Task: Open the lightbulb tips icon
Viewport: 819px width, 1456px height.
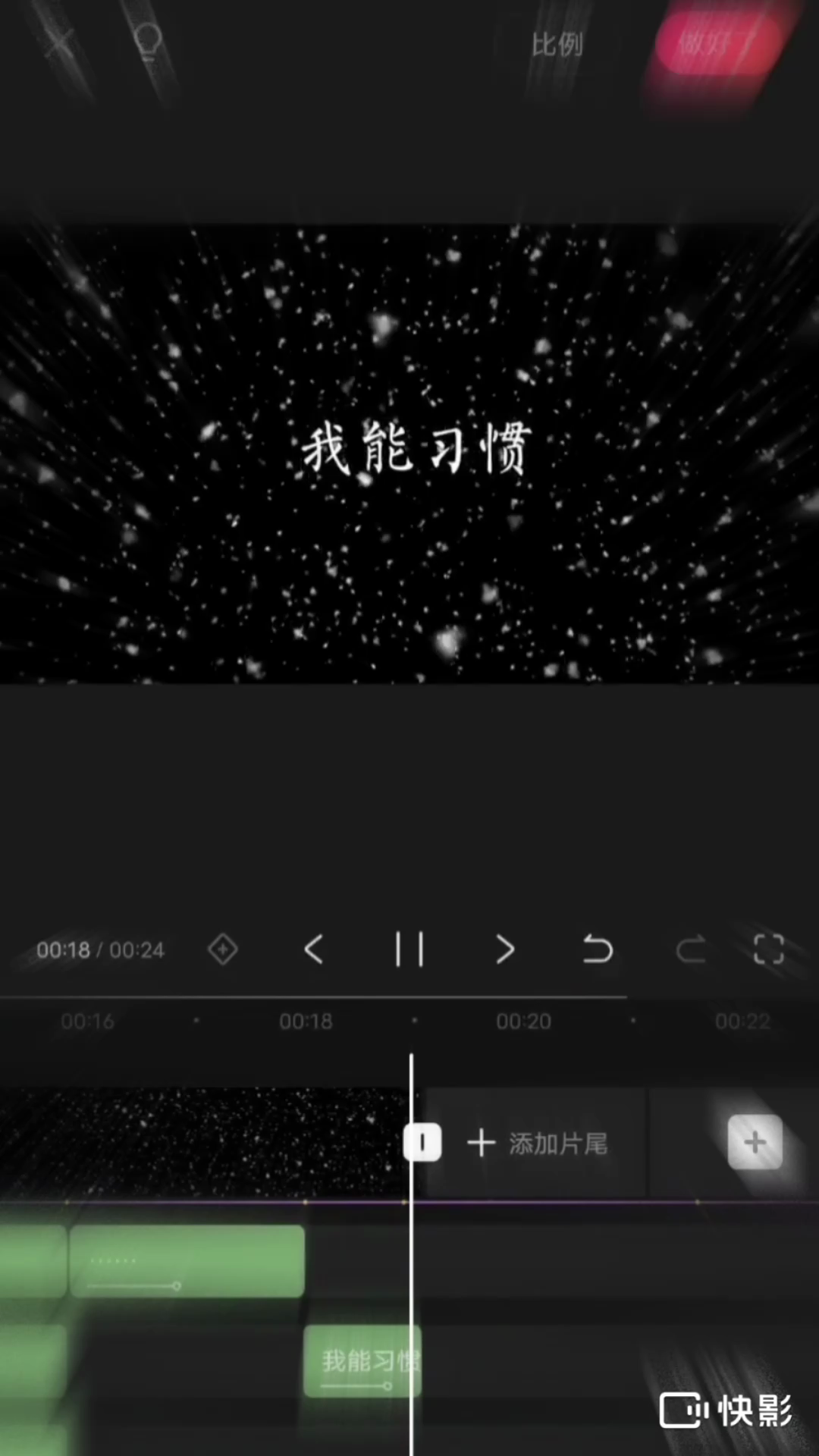Action: (x=147, y=42)
